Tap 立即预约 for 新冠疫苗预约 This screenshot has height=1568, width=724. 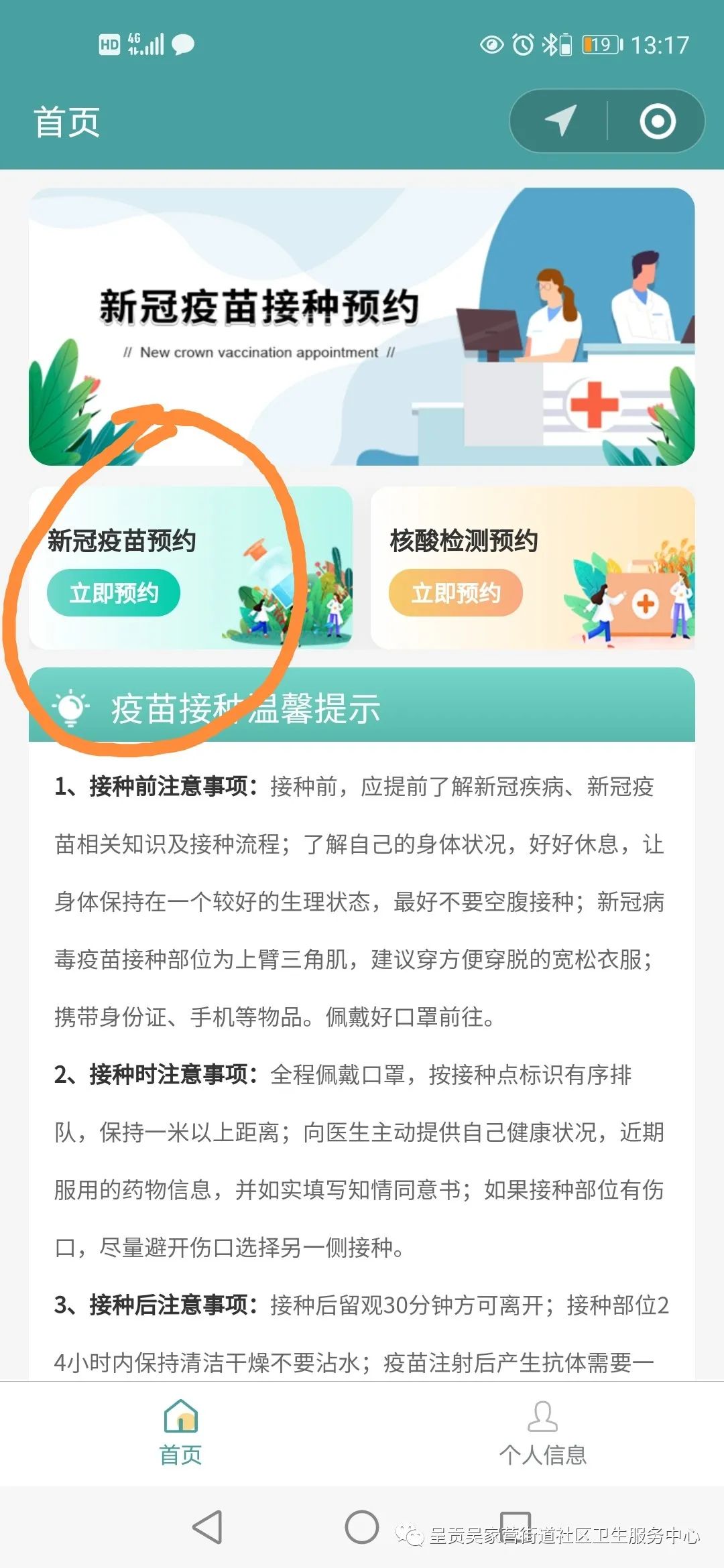113,593
